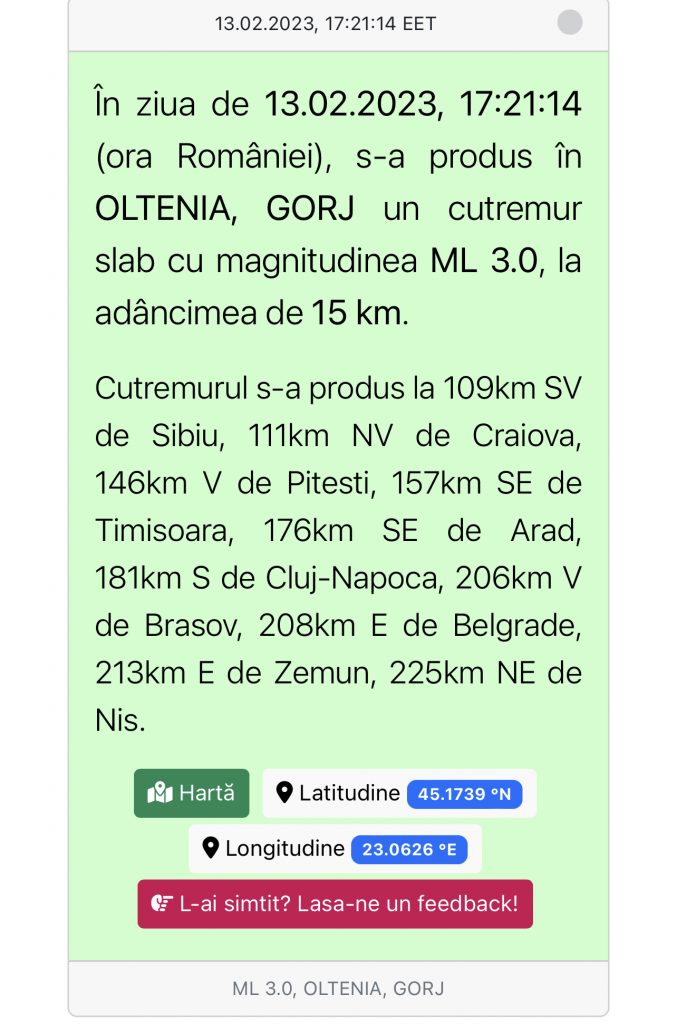Image resolution: width=677 pixels, height=1024 pixels.
Task: Tap the Longitudine 23.0626 °E button
Action: tap(335, 849)
